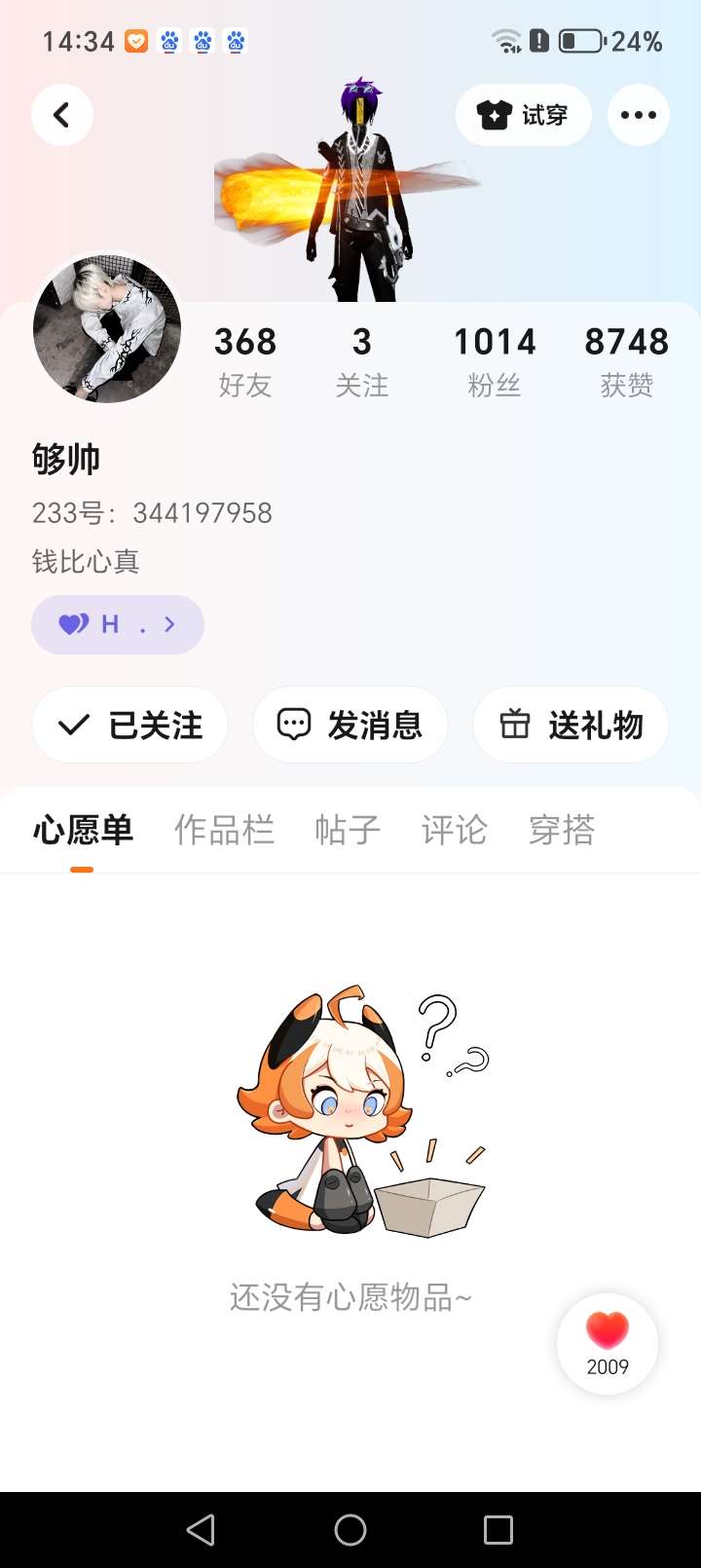This screenshot has width=701, height=1568.
Task: Switch to the 穿搭 outfits tab
Action: (x=561, y=831)
